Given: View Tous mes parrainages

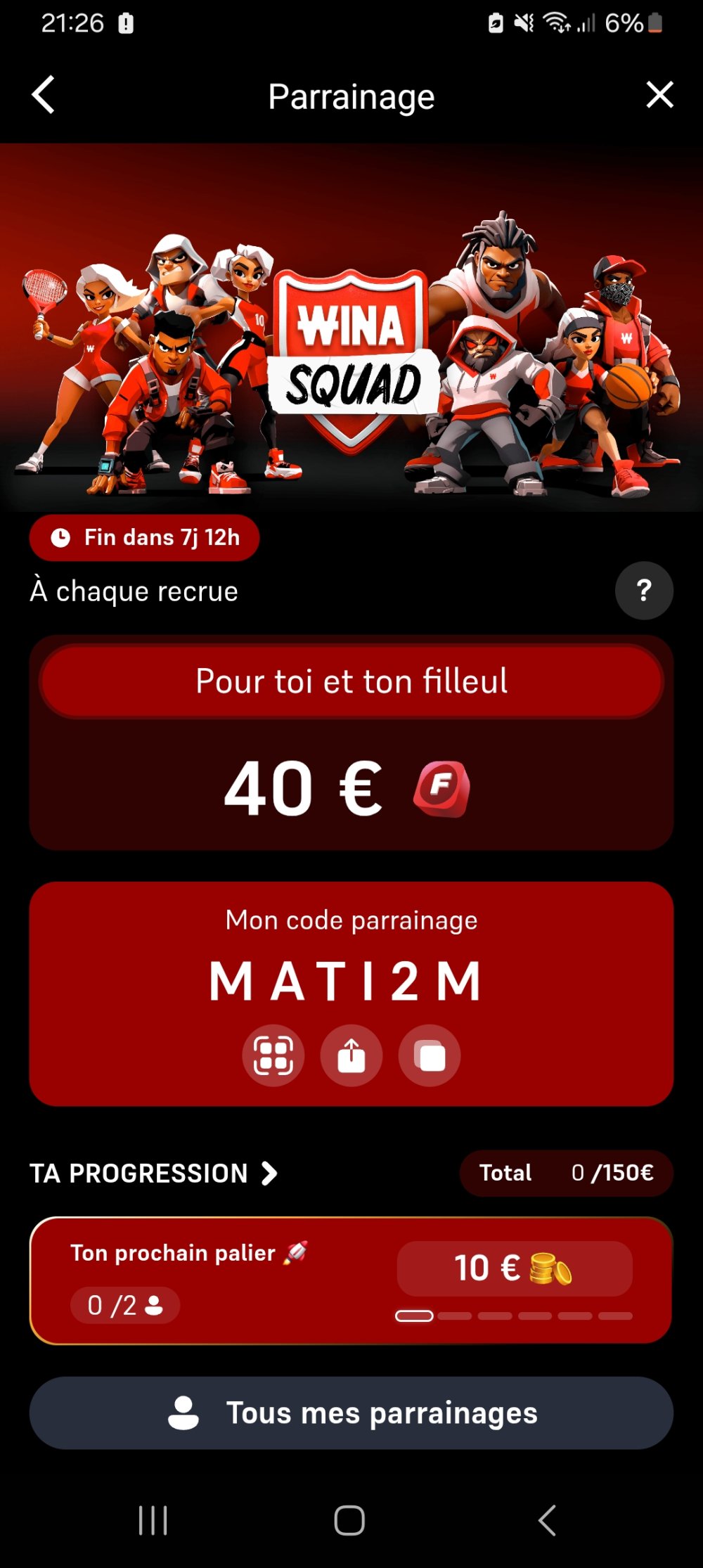Looking at the screenshot, I should point(351,1413).
